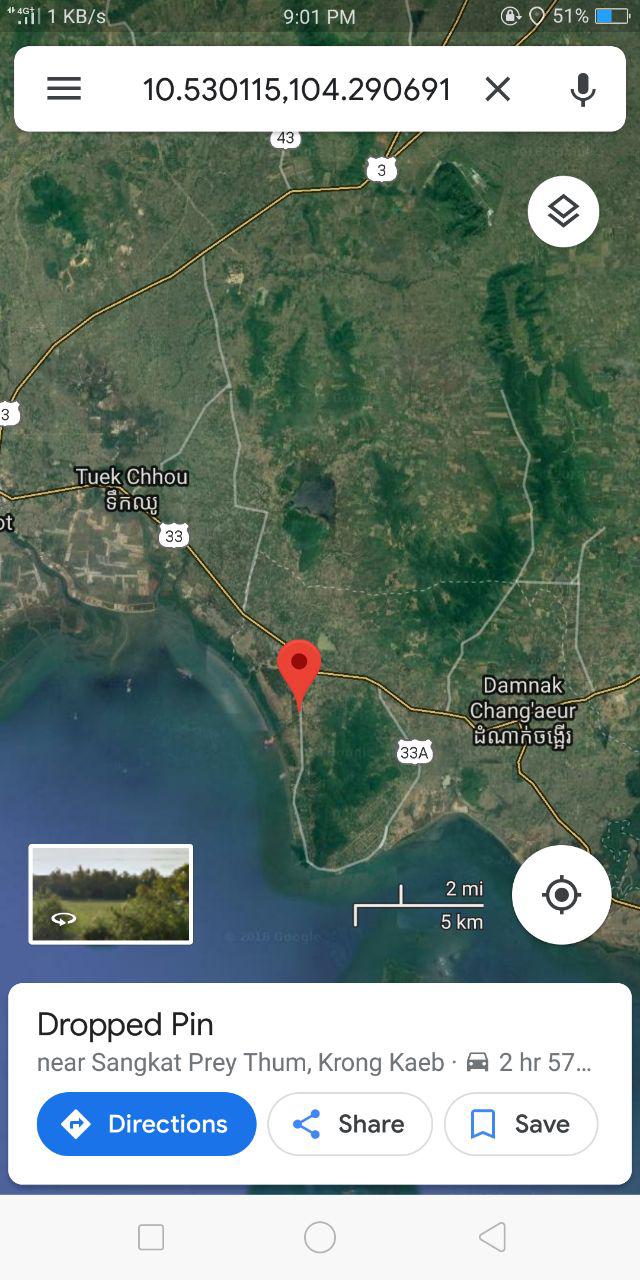Open the Street View photo thumbnail
640x1280 pixels.
point(111,893)
